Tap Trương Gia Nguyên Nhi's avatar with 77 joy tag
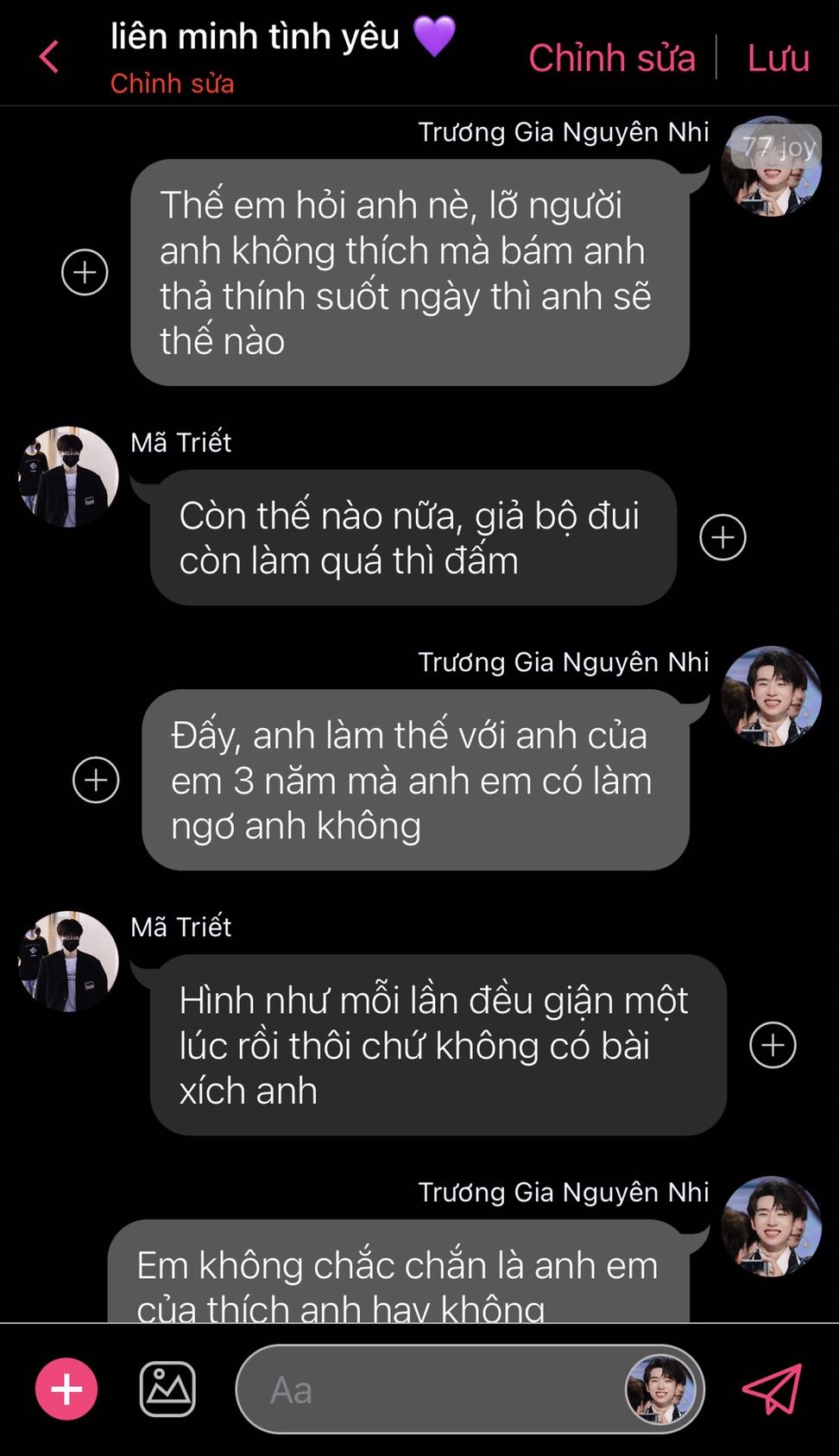 (x=771, y=167)
